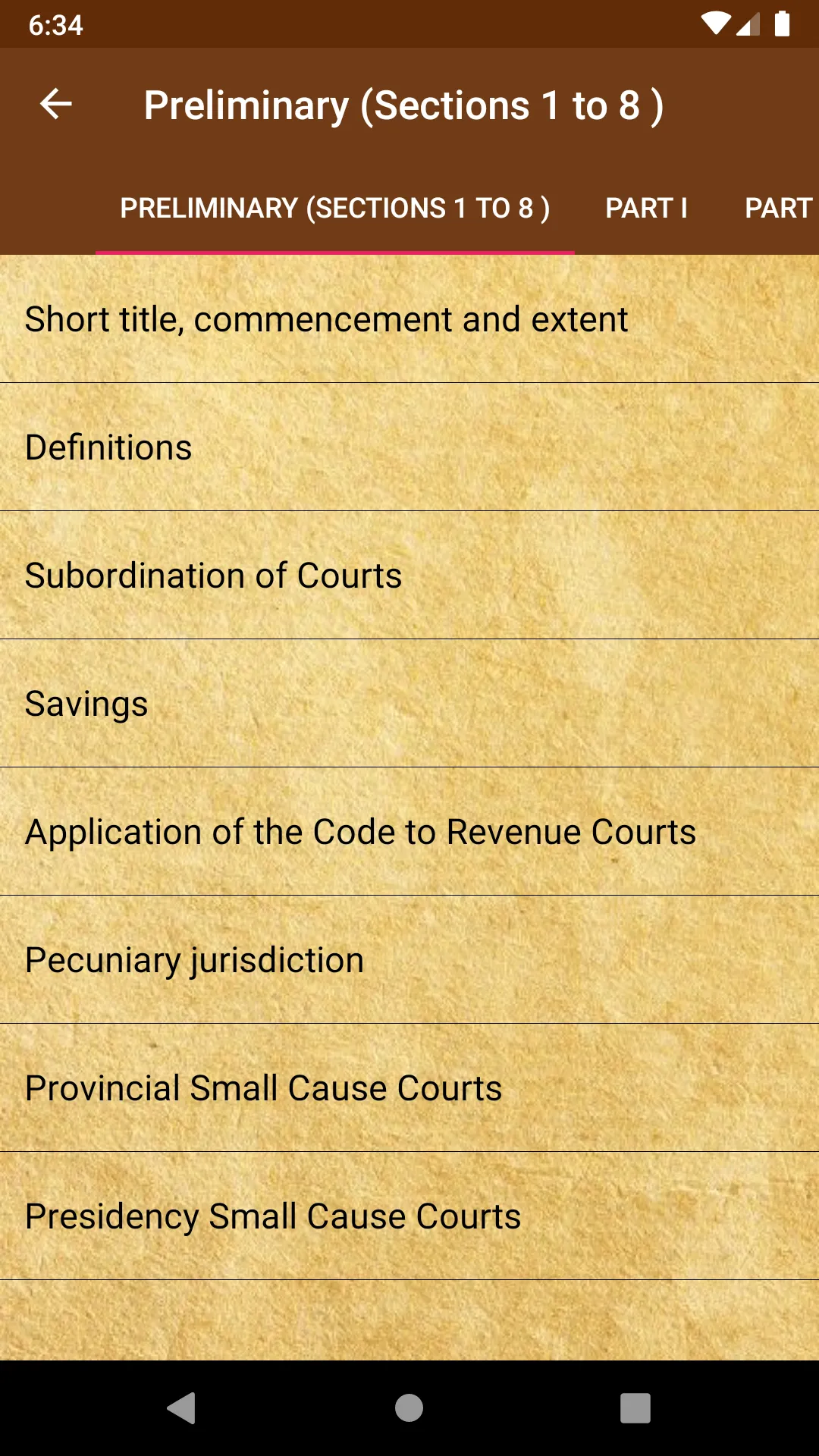Open Application of the Code to Revenue Courts
The image size is (819, 1456).
pyautogui.click(x=360, y=832)
